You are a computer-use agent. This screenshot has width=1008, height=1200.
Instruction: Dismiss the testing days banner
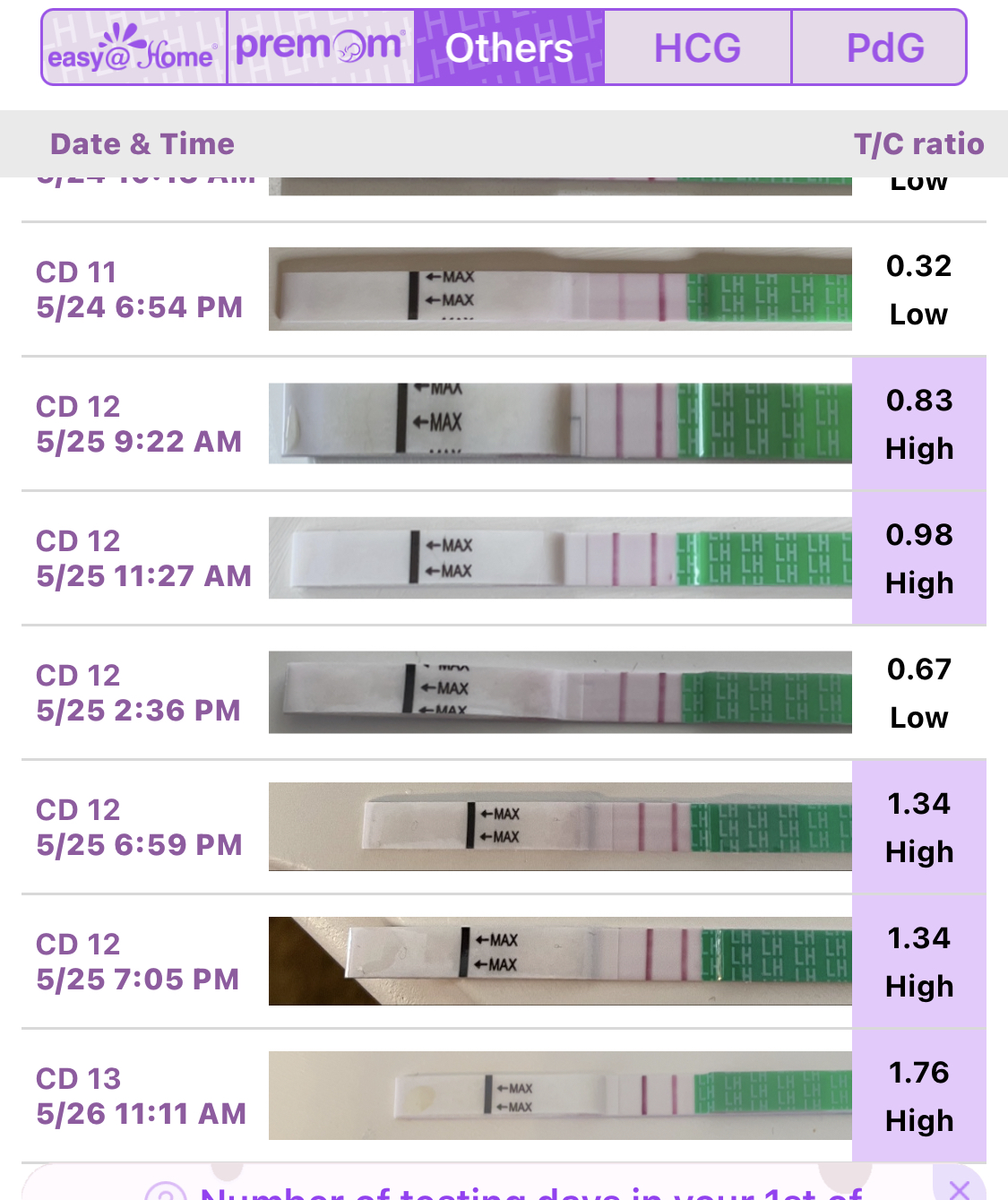[x=959, y=1188]
